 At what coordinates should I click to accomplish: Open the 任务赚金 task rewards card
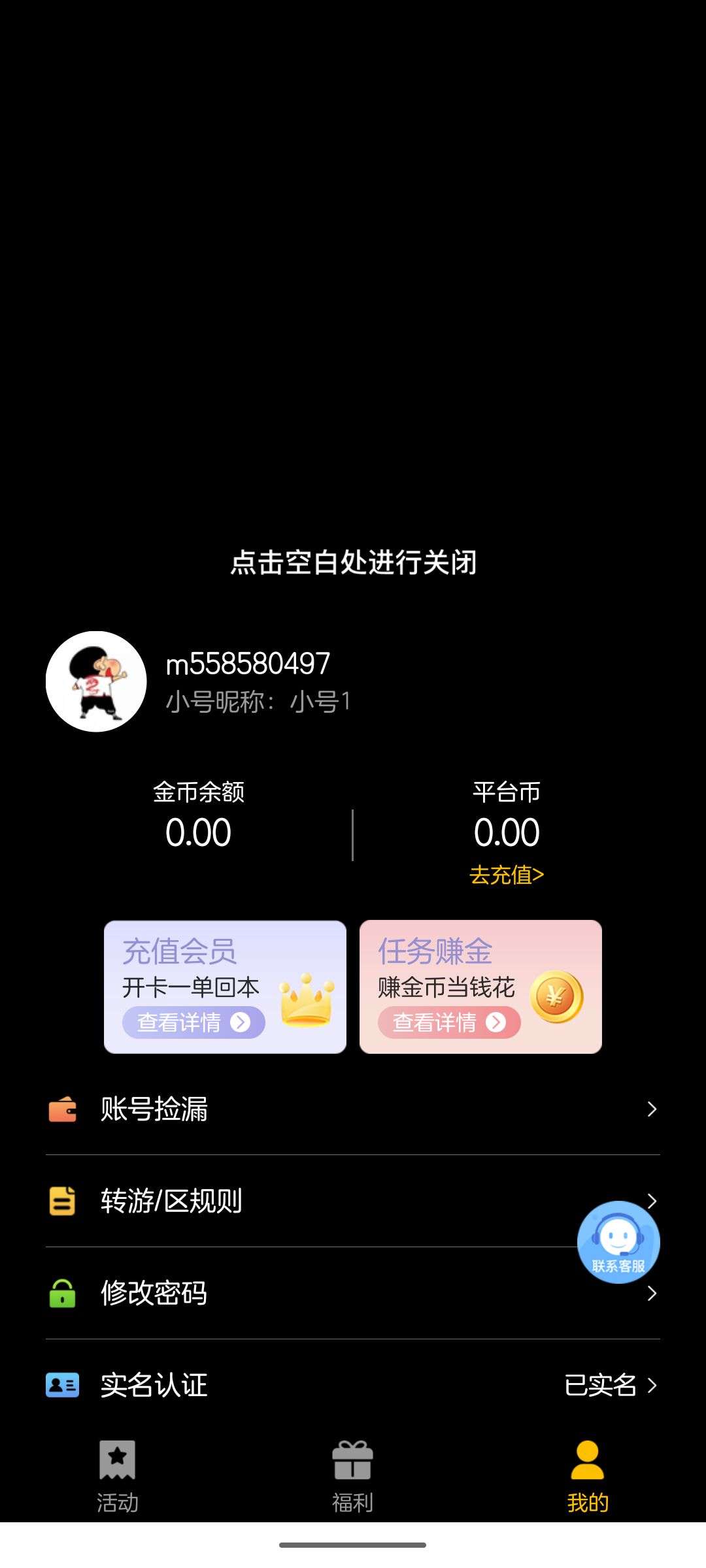(x=480, y=987)
